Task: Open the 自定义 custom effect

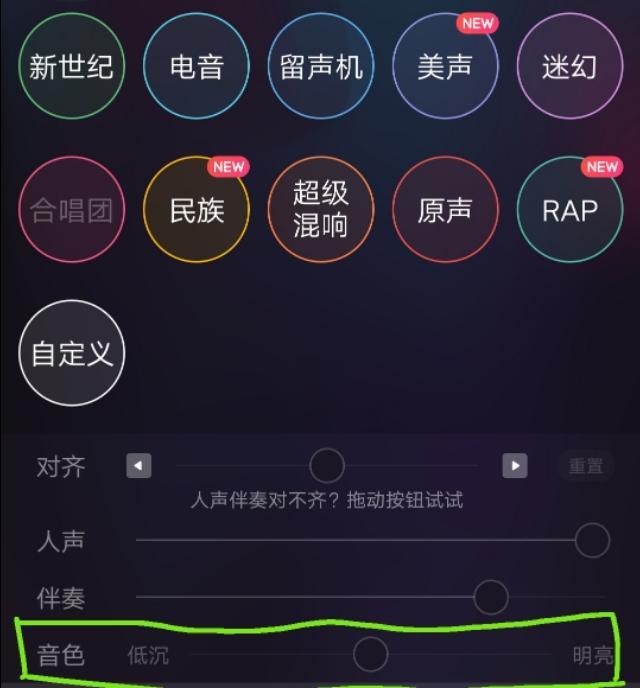Action: [71, 353]
